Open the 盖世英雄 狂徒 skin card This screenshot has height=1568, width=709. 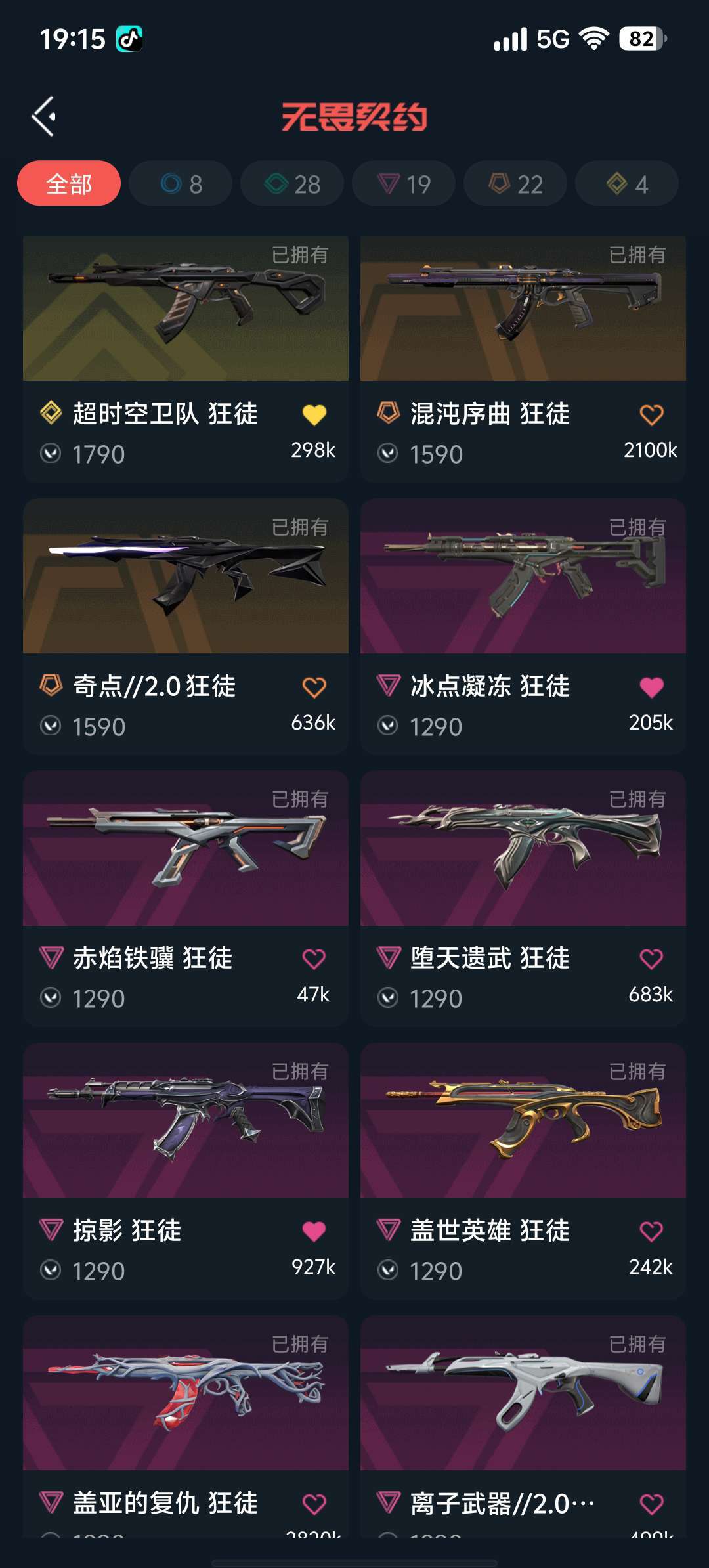pos(523,1121)
